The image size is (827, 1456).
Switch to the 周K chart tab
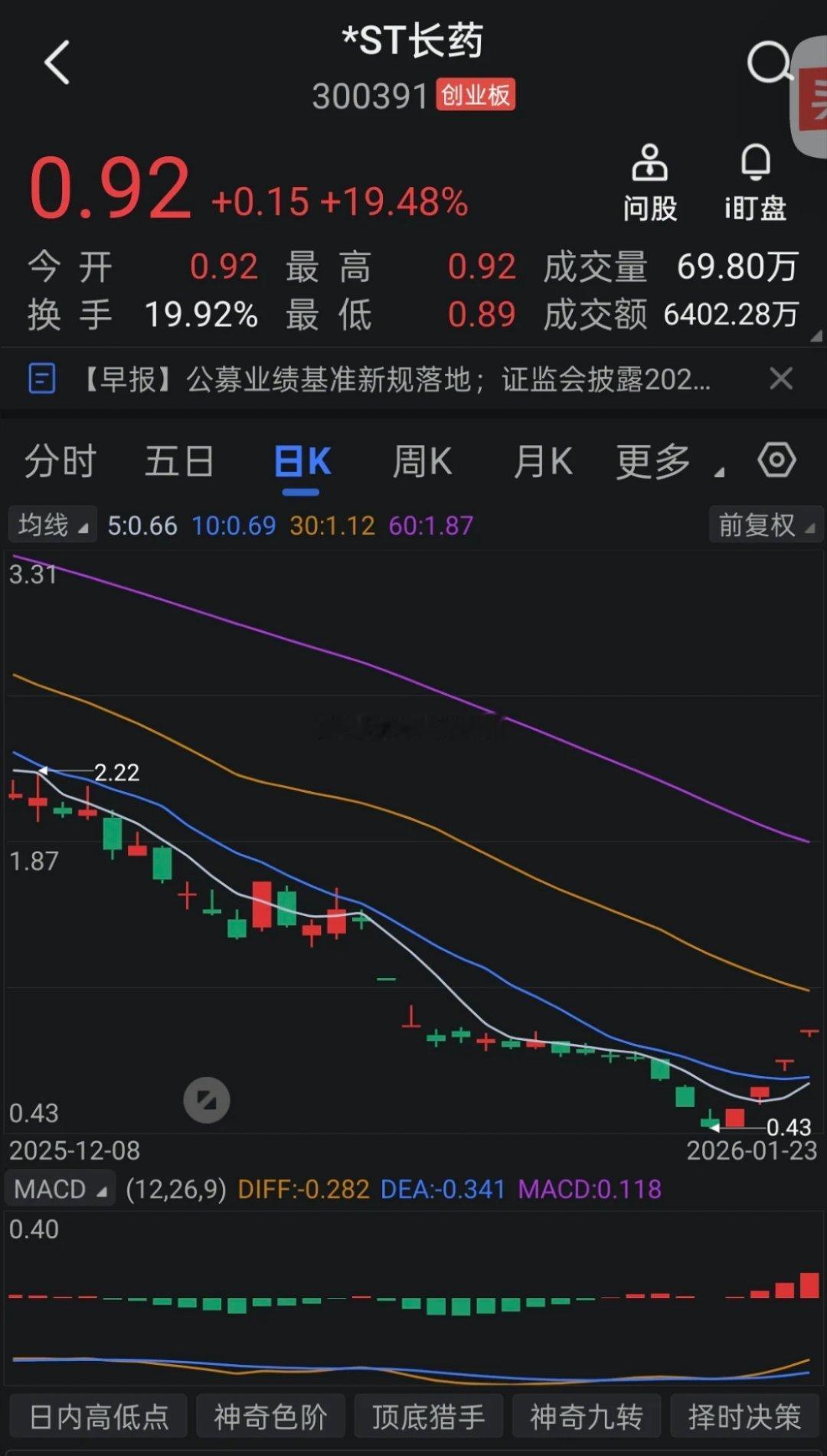coord(422,462)
